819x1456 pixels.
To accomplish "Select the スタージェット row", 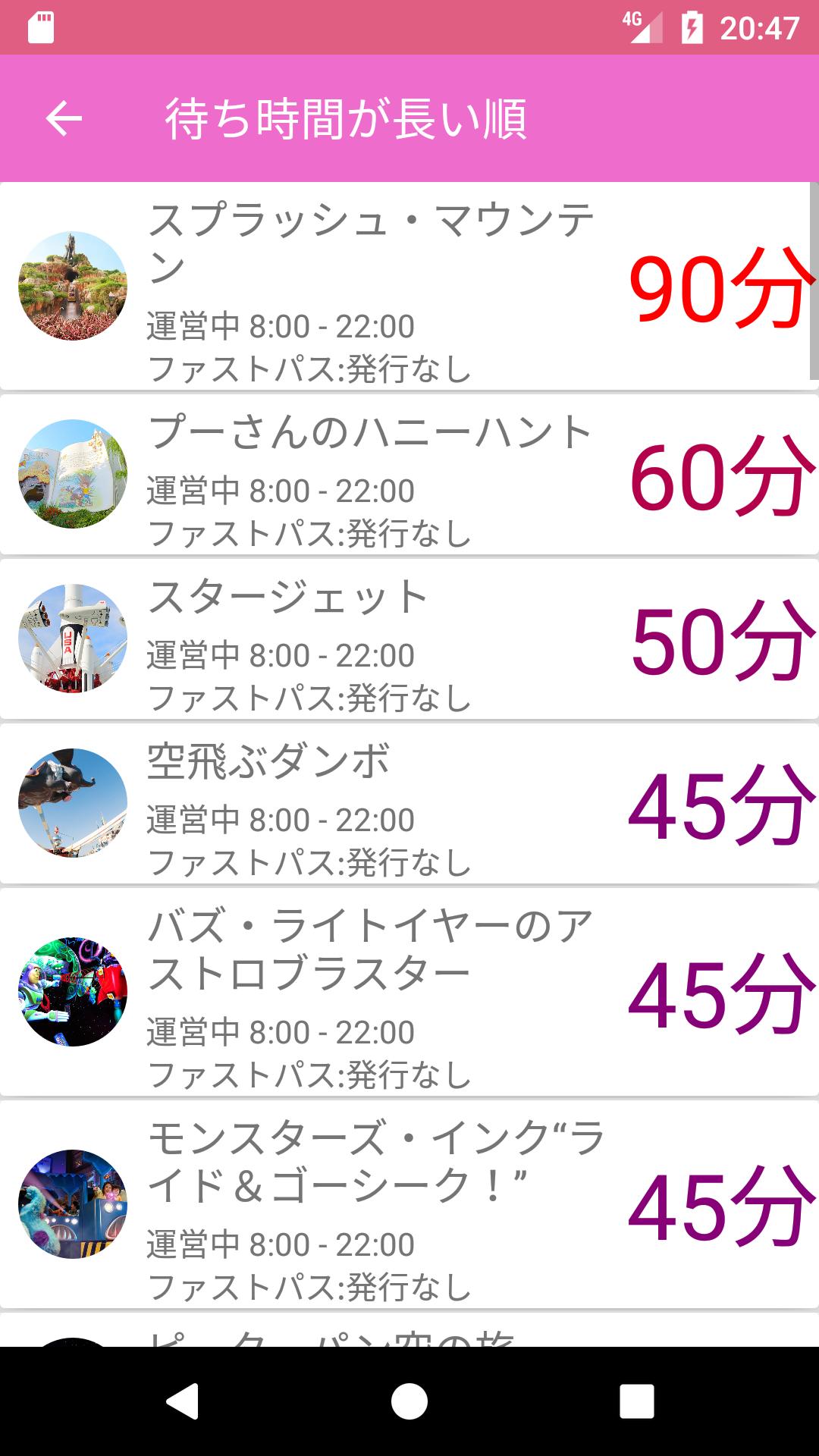I will [x=409, y=641].
